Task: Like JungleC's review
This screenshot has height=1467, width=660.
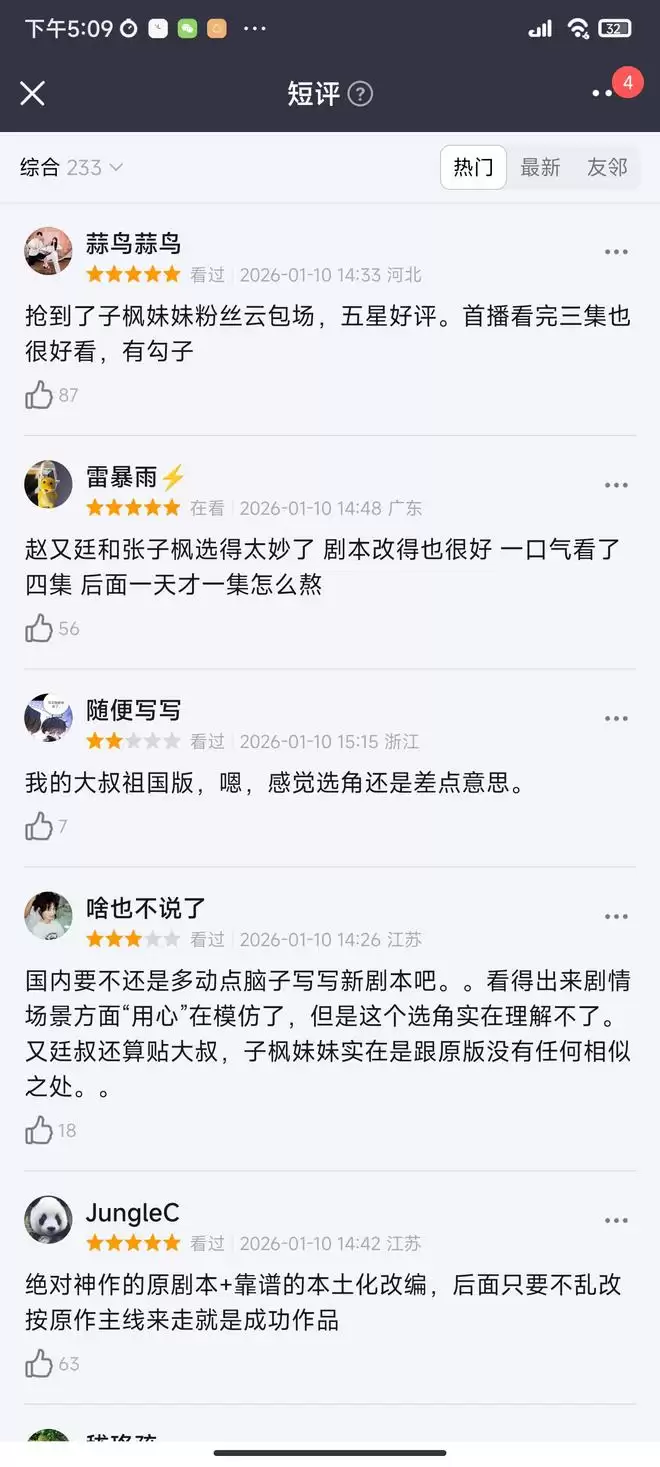Action: 40,1364
